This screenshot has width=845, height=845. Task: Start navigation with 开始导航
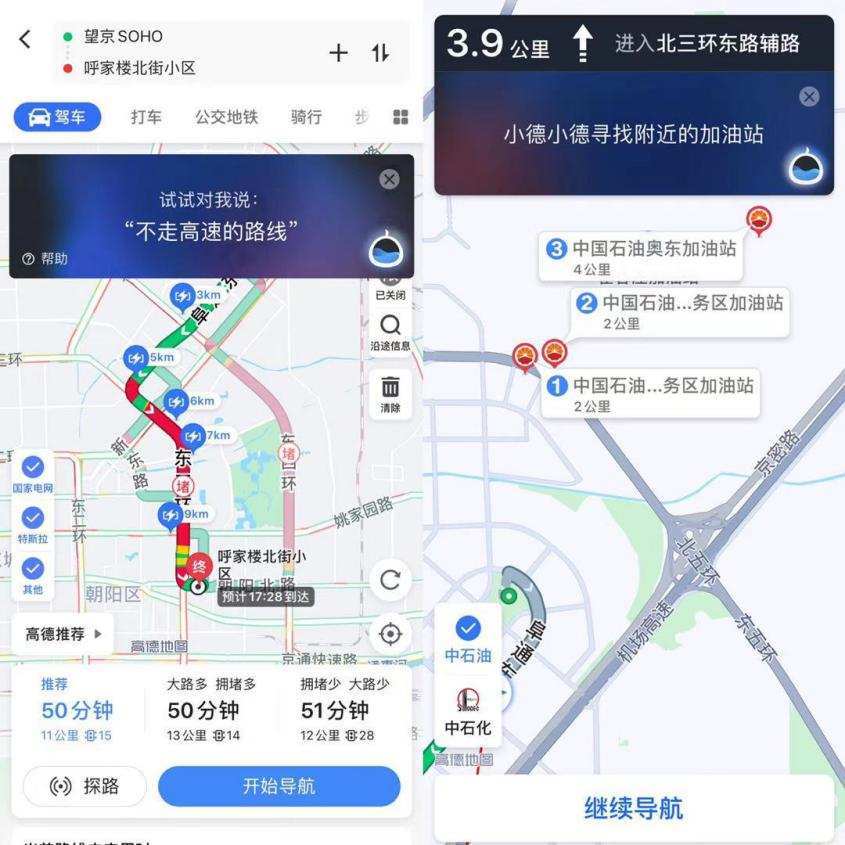pyautogui.click(x=279, y=786)
